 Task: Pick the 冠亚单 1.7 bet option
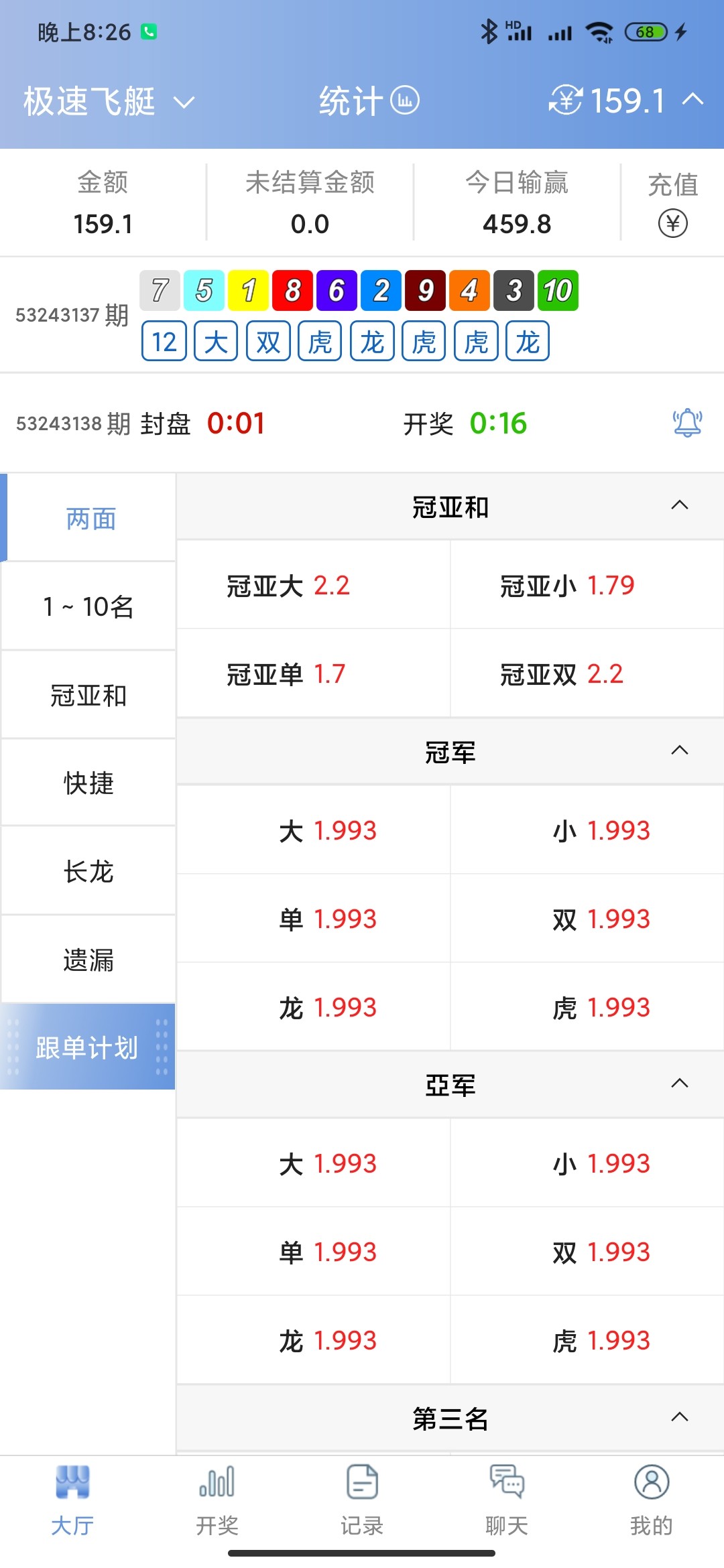313,674
